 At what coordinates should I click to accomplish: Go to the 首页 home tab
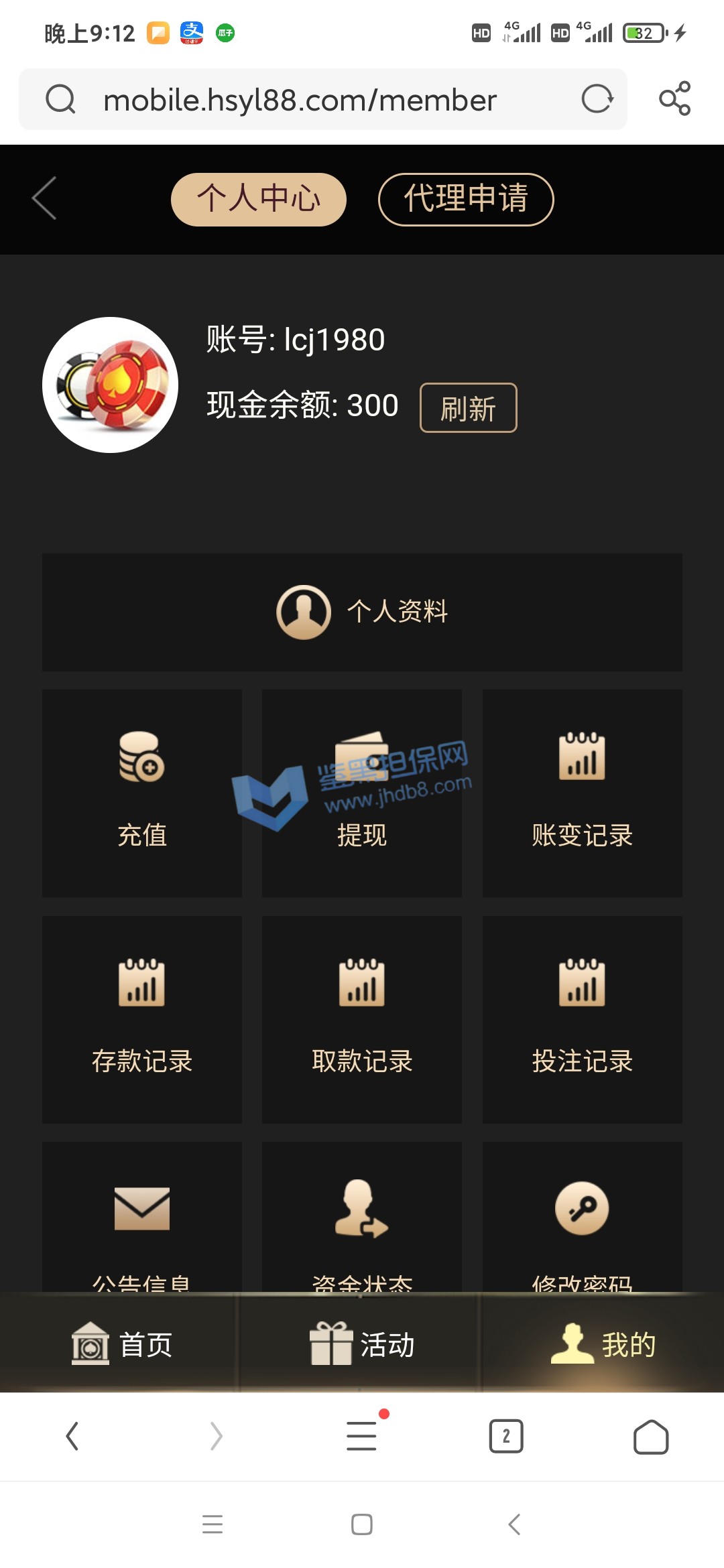(x=122, y=1344)
